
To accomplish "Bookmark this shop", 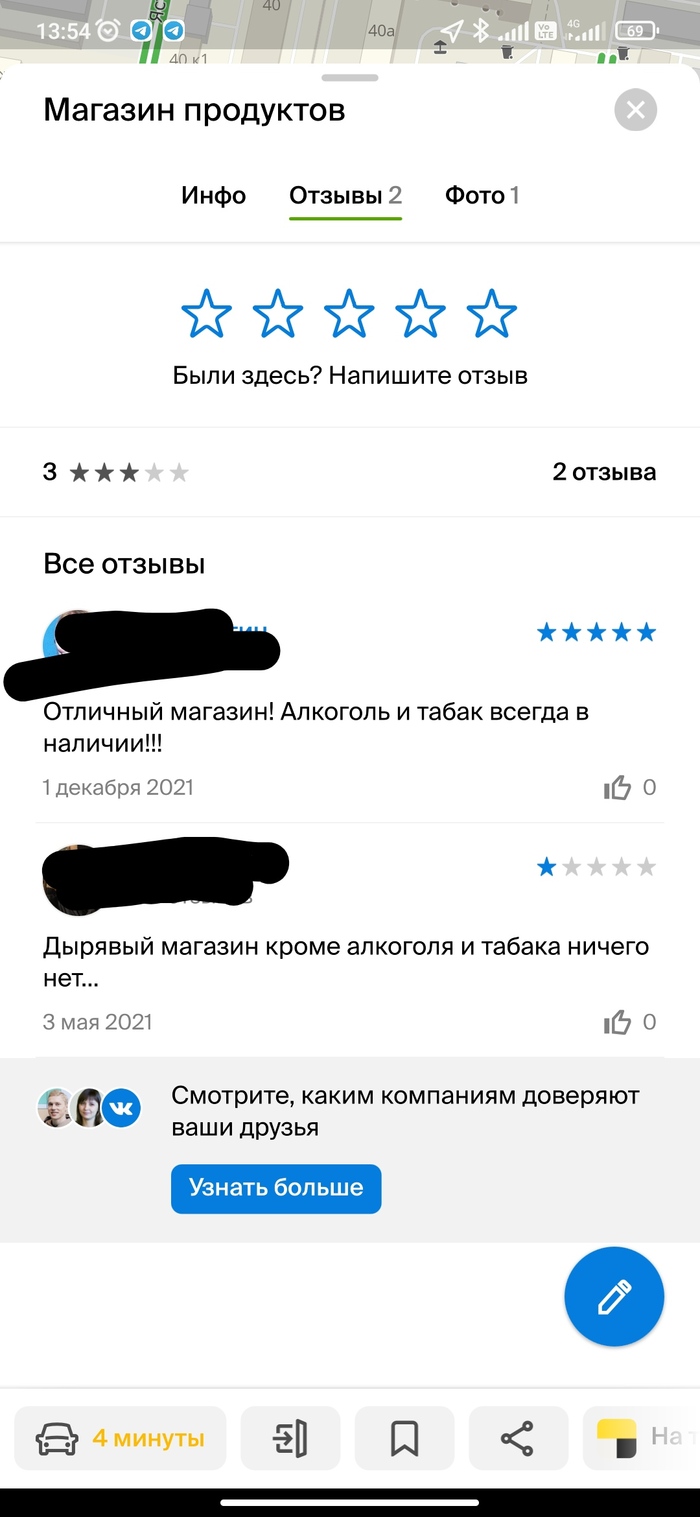I will tap(404, 1439).
